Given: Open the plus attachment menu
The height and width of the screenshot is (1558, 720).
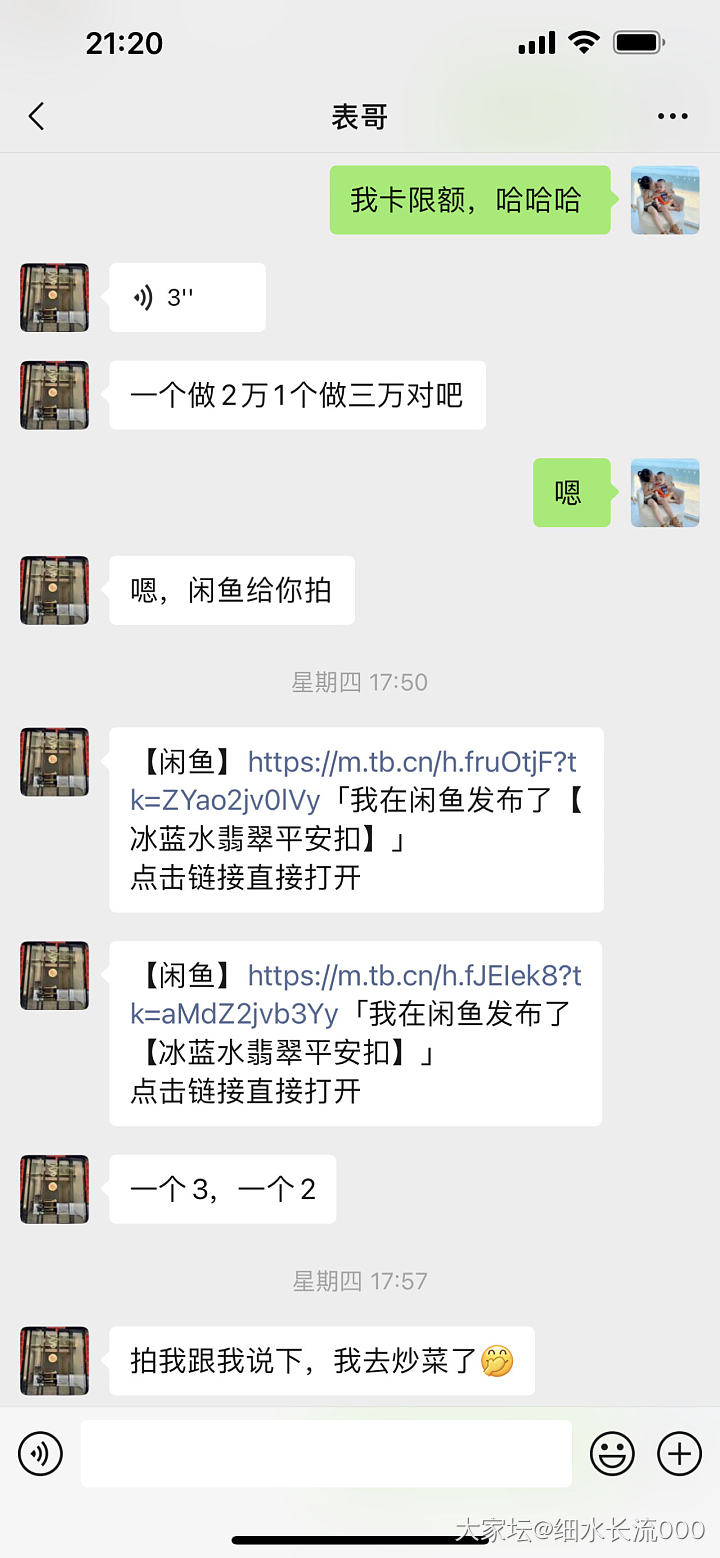Looking at the screenshot, I should coord(679,1453).
